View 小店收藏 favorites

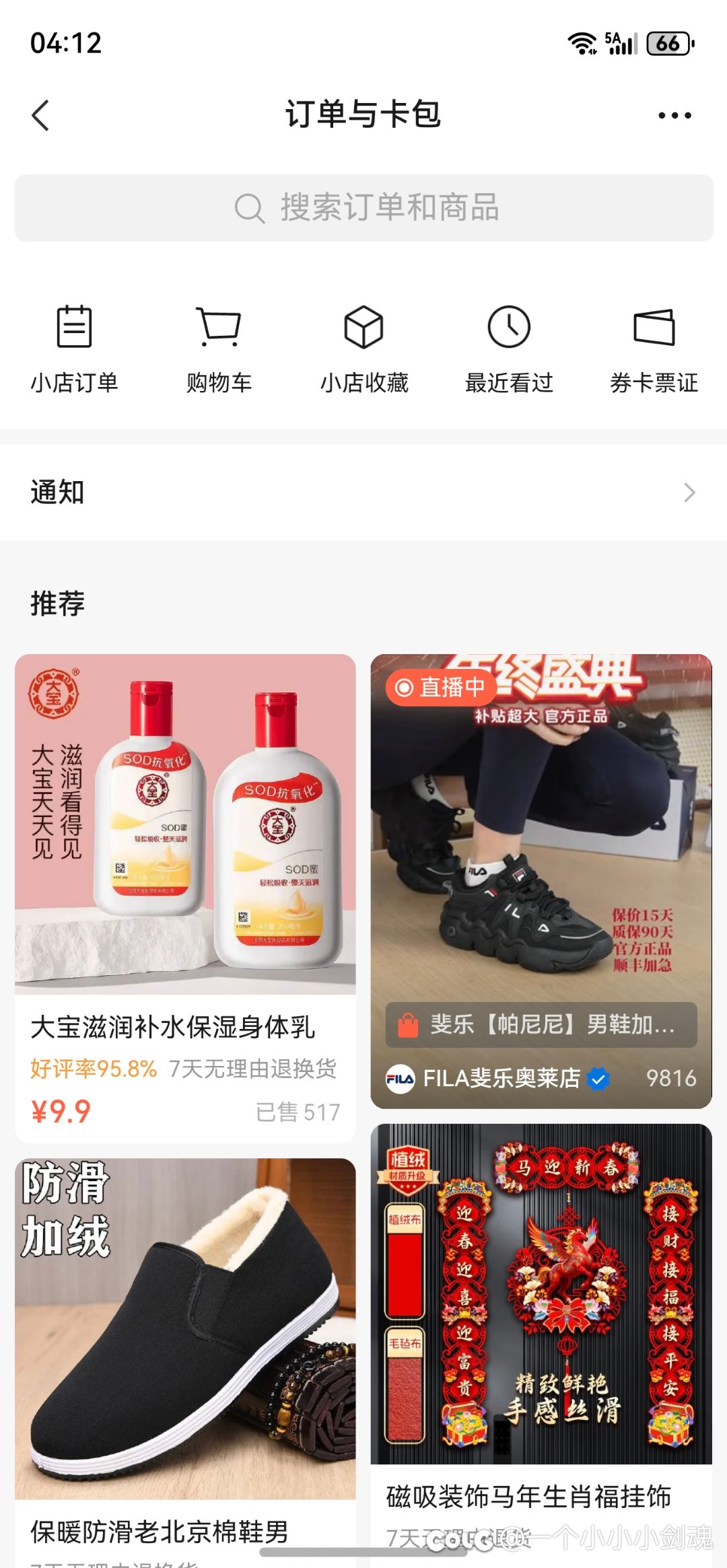click(363, 347)
